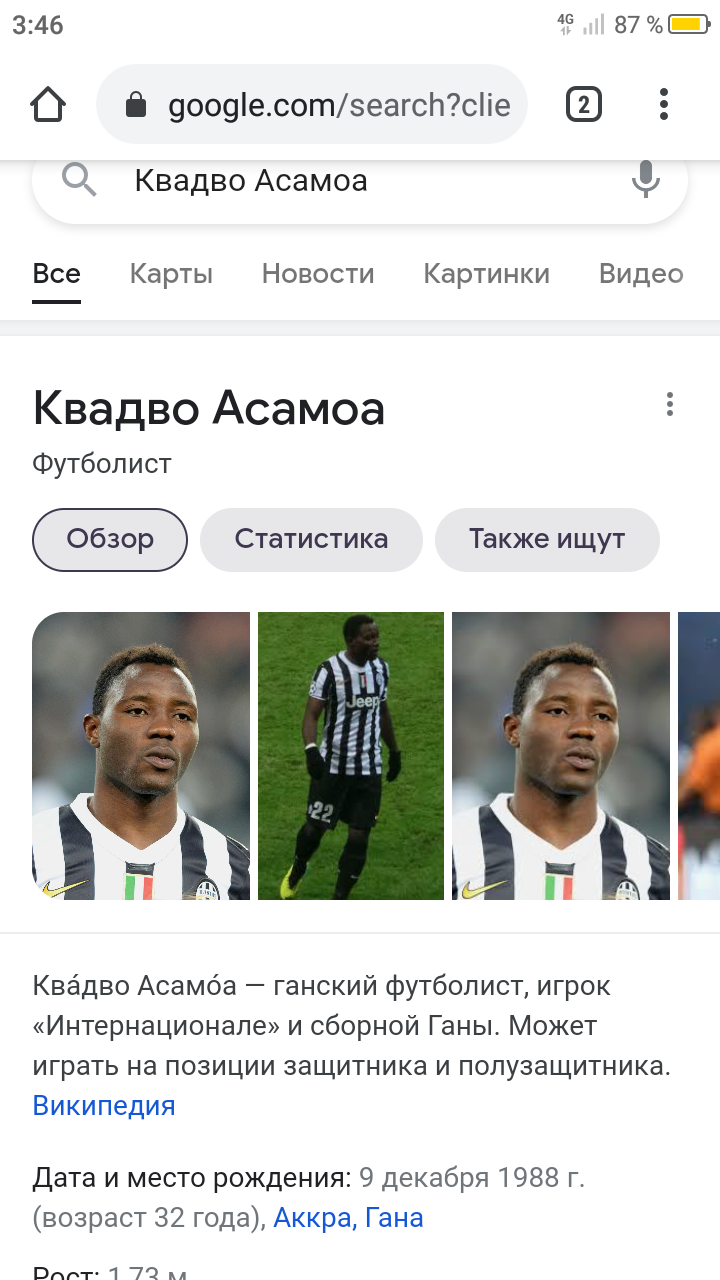Switch to the Новости tab
720x1280 pixels.
tap(318, 273)
